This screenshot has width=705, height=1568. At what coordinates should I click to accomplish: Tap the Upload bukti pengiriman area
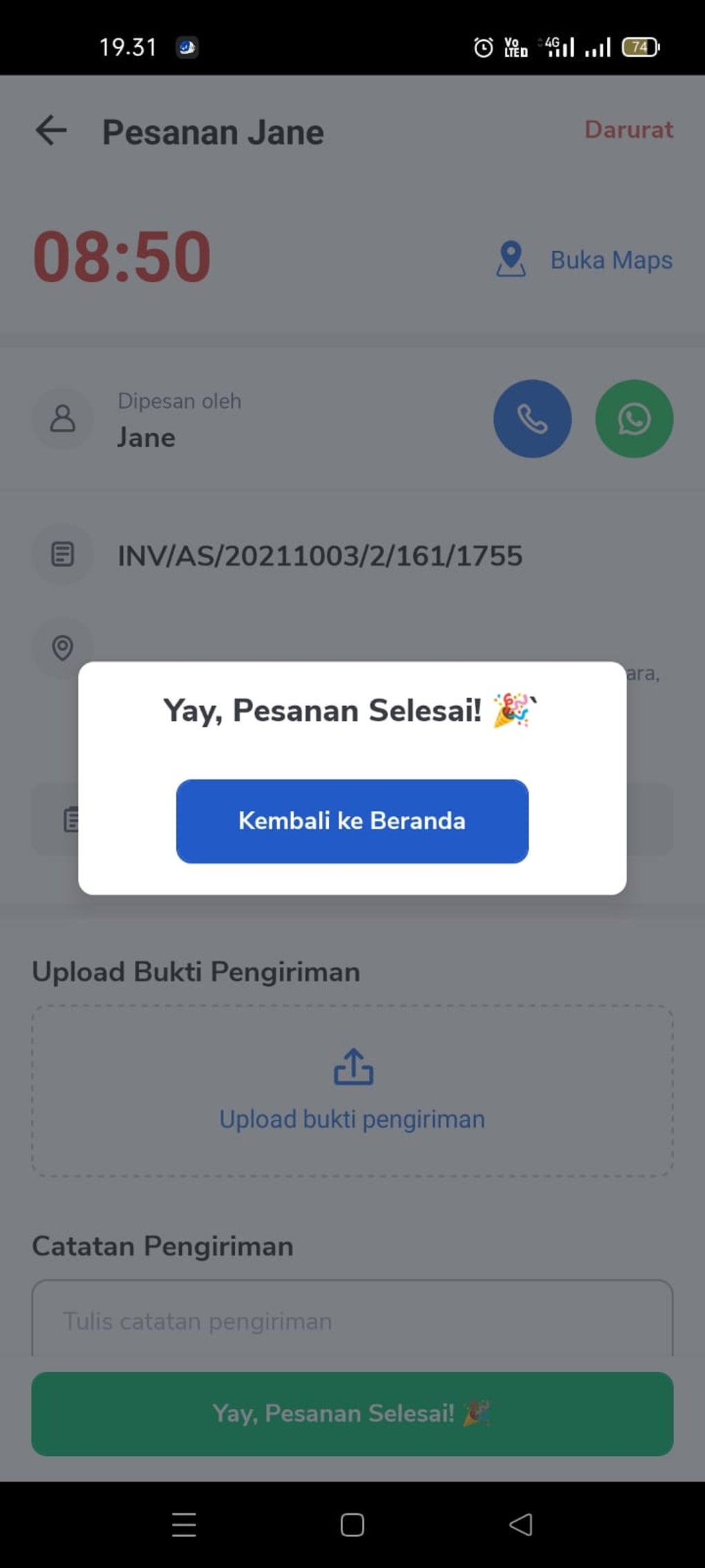[x=352, y=1091]
